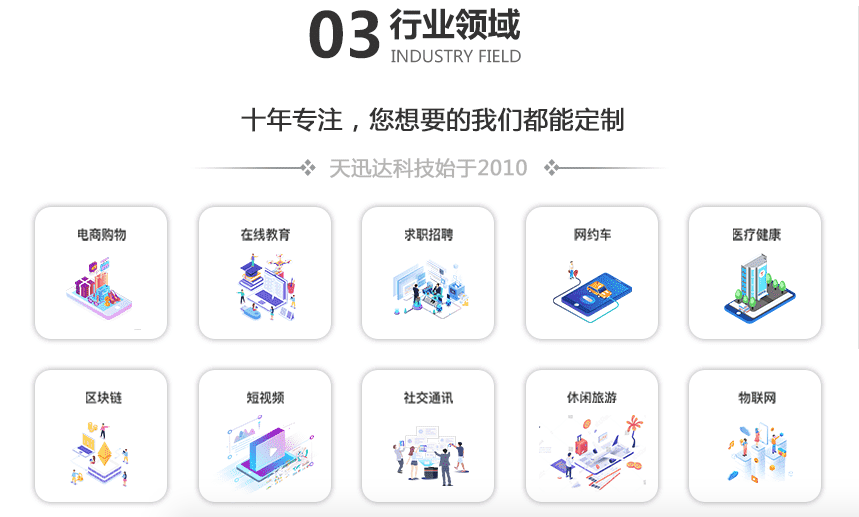Open the 休闲旅游 industry card
This screenshot has width=859, height=517.
pos(592,435)
